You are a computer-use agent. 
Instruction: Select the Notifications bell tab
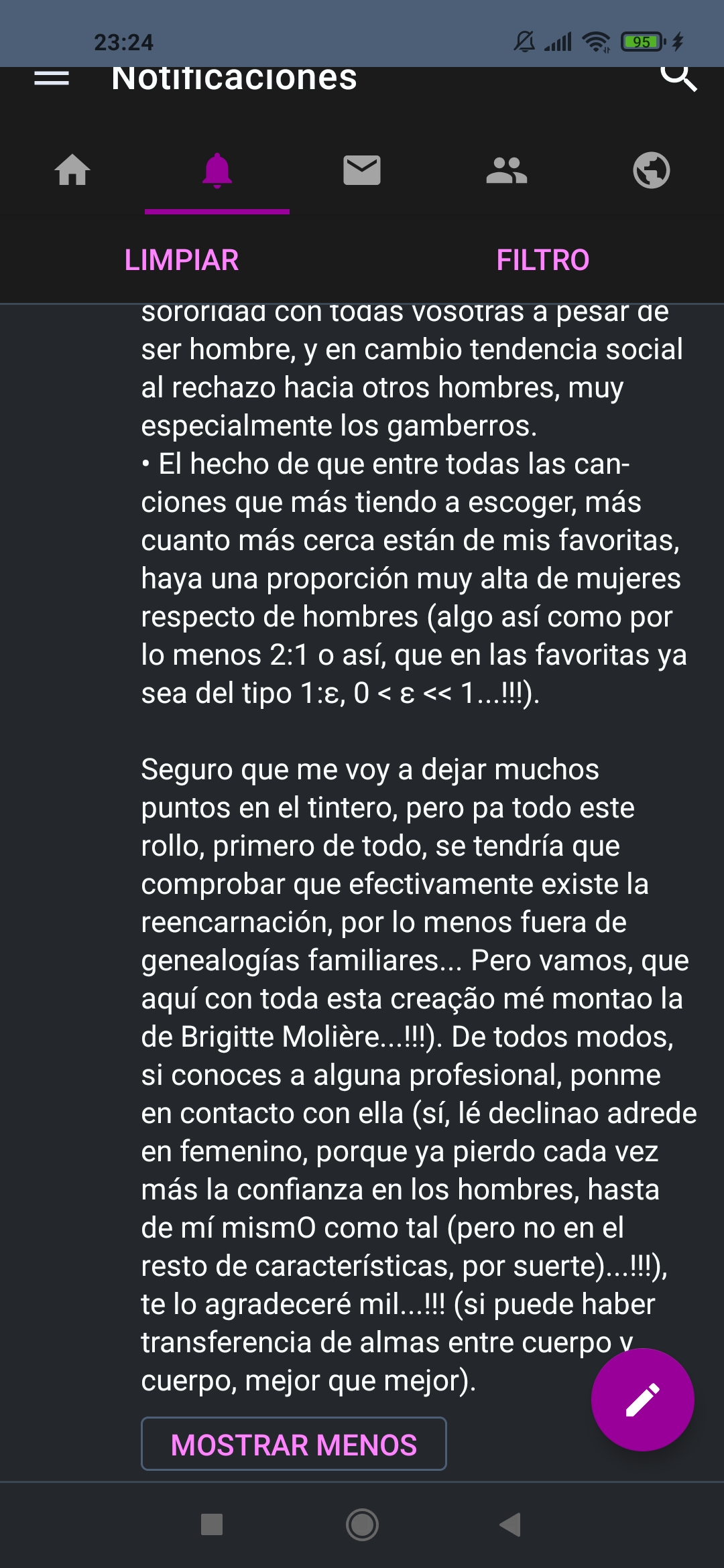pyautogui.click(x=217, y=170)
